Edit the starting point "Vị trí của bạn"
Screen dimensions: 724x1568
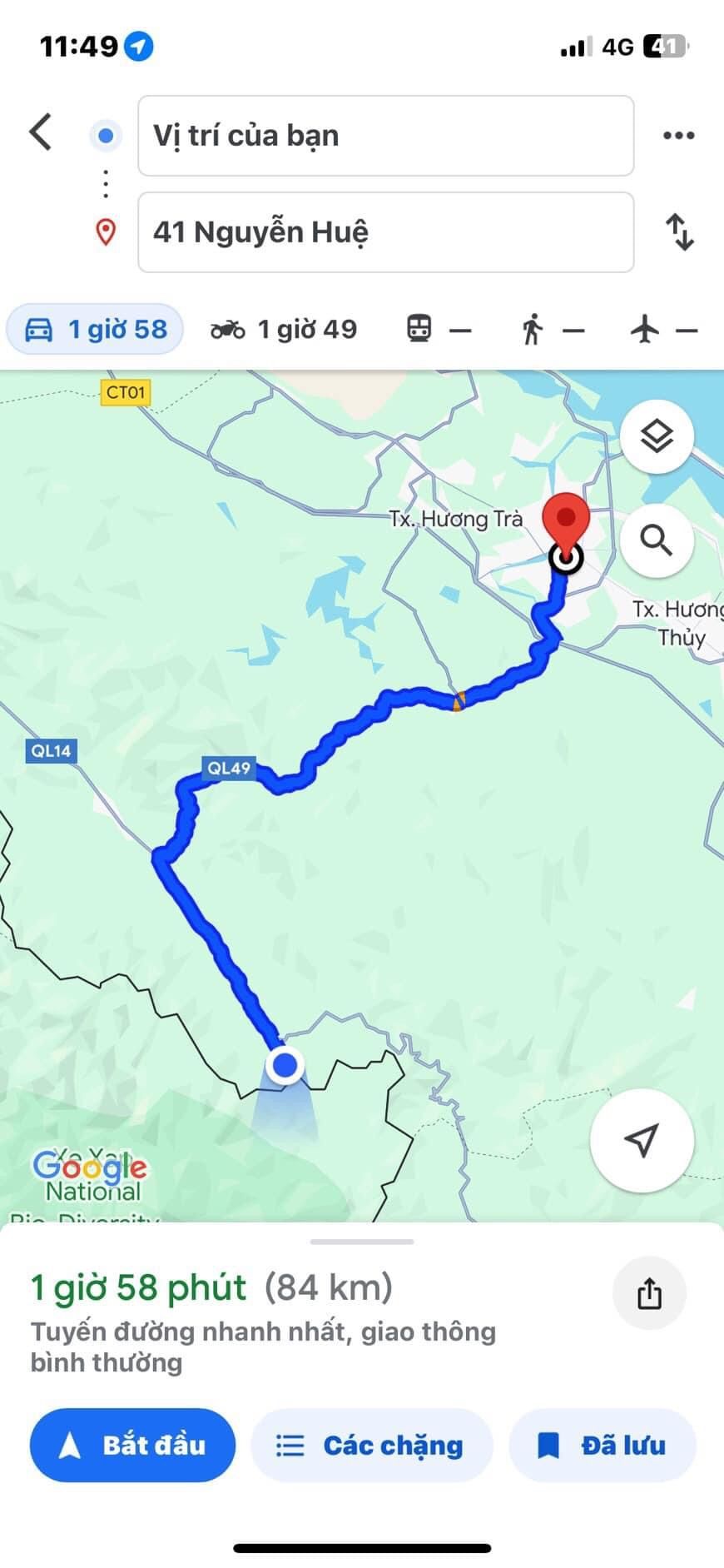click(x=385, y=136)
